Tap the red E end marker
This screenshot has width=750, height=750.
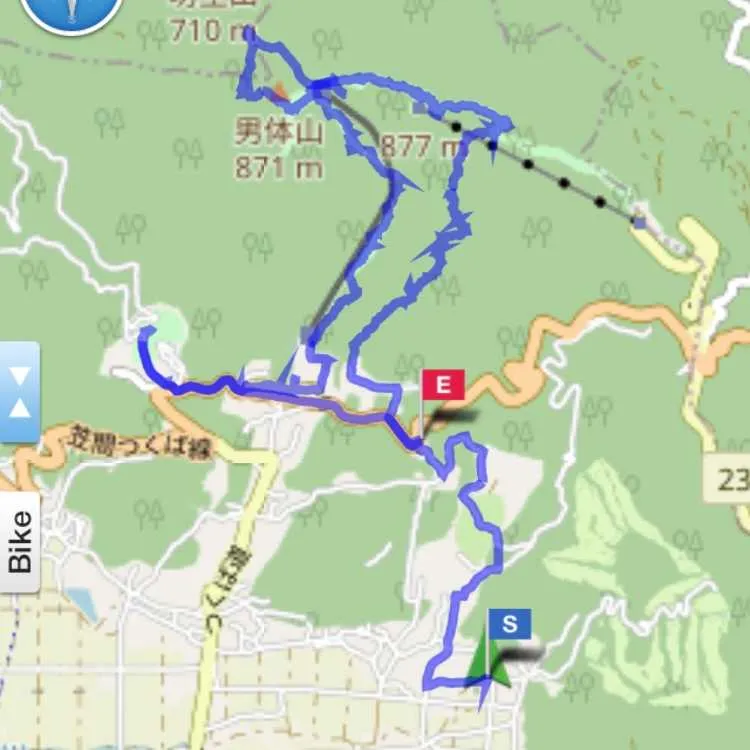443,384
